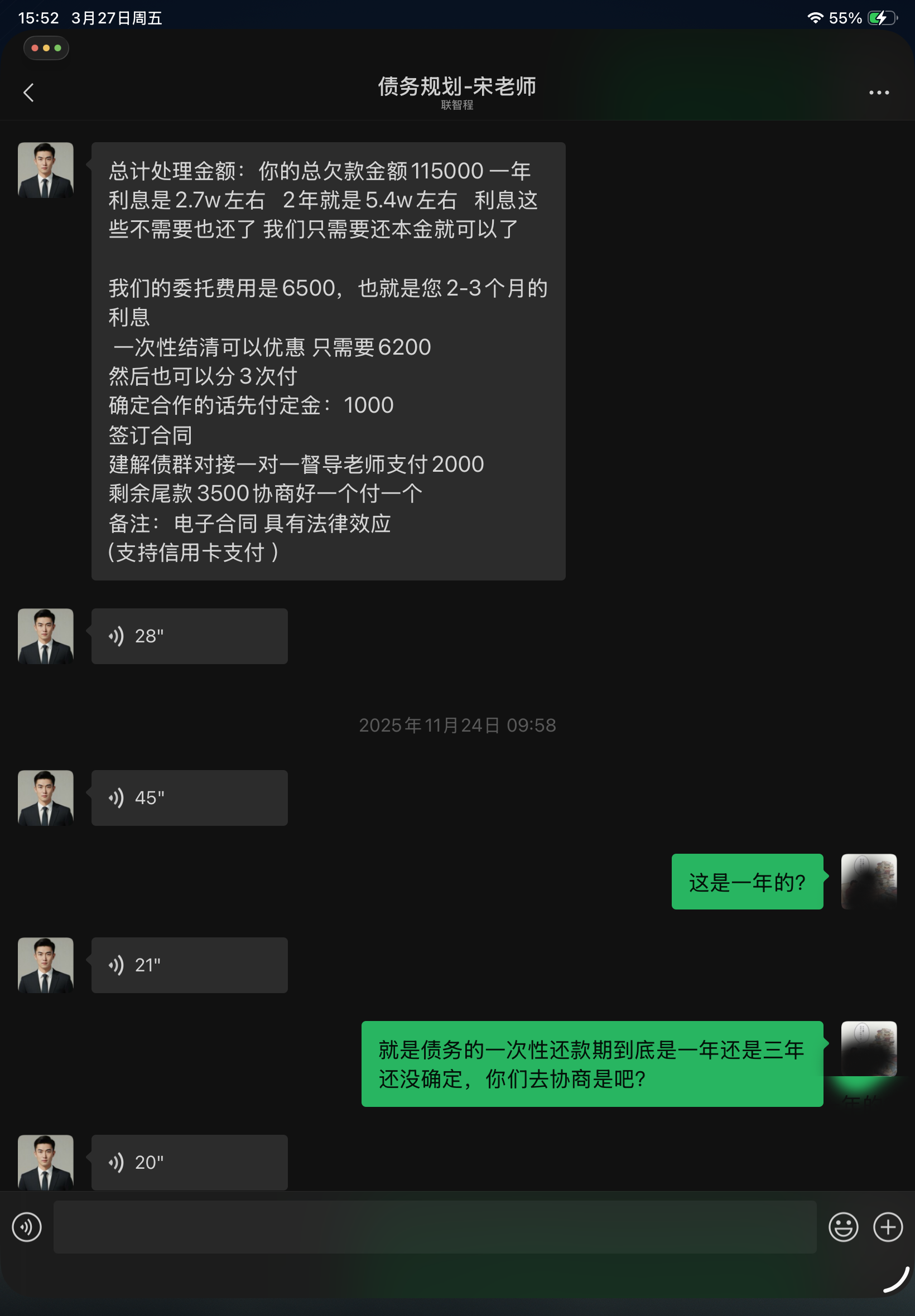The height and width of the screenshot is (1316, 915).
Task: Go back from the 债务规划-宋老师 chat
Action: coord(28,92)
